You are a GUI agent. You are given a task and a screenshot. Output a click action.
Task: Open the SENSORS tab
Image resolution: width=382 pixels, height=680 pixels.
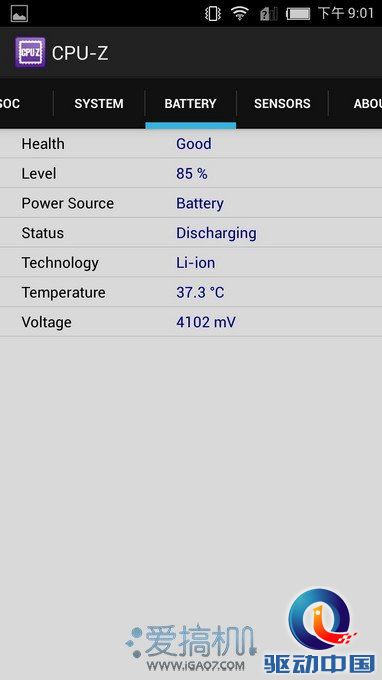click(x=282, y=104)
